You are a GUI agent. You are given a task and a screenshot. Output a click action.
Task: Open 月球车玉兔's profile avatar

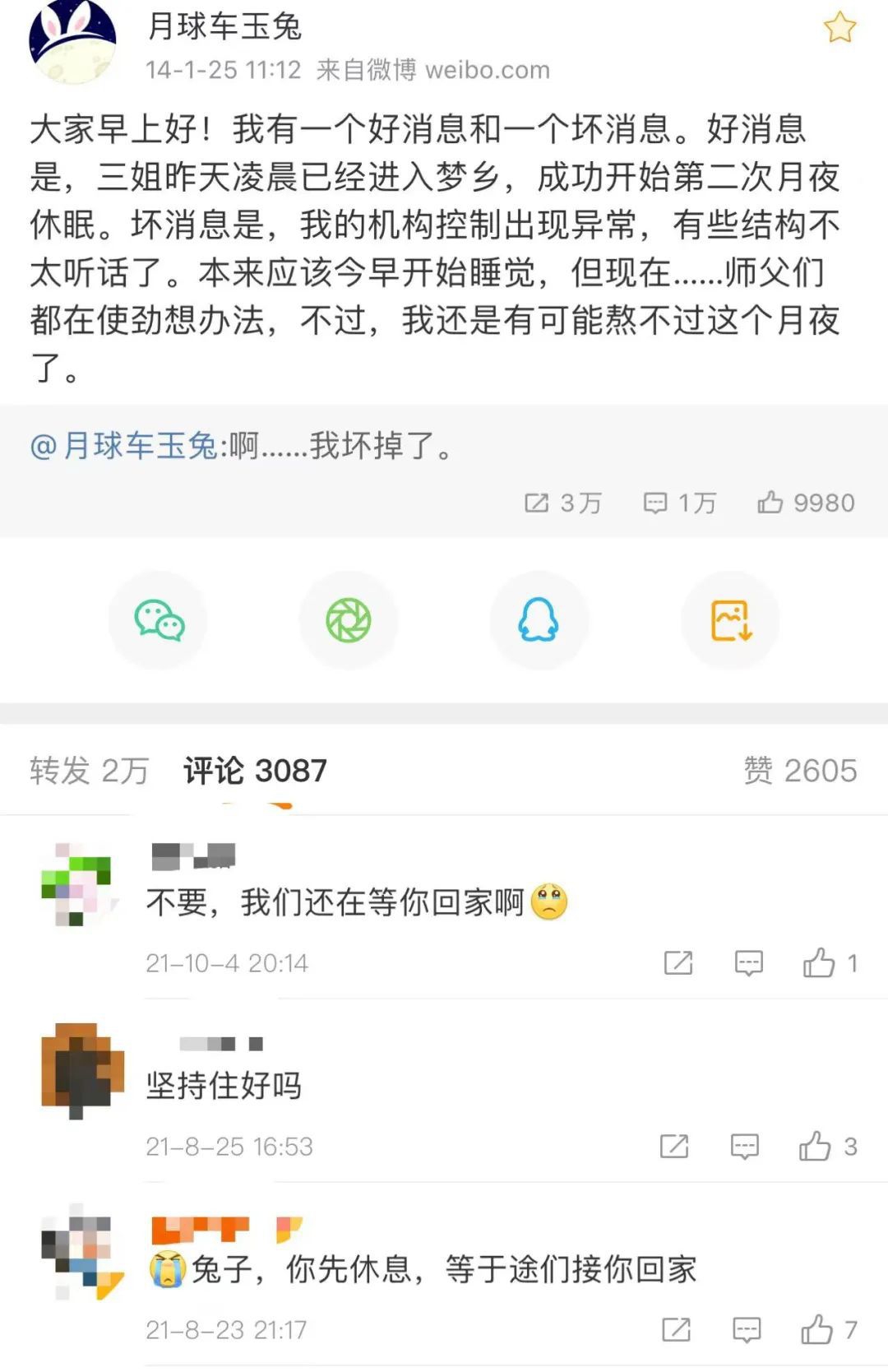pos(72,41)
